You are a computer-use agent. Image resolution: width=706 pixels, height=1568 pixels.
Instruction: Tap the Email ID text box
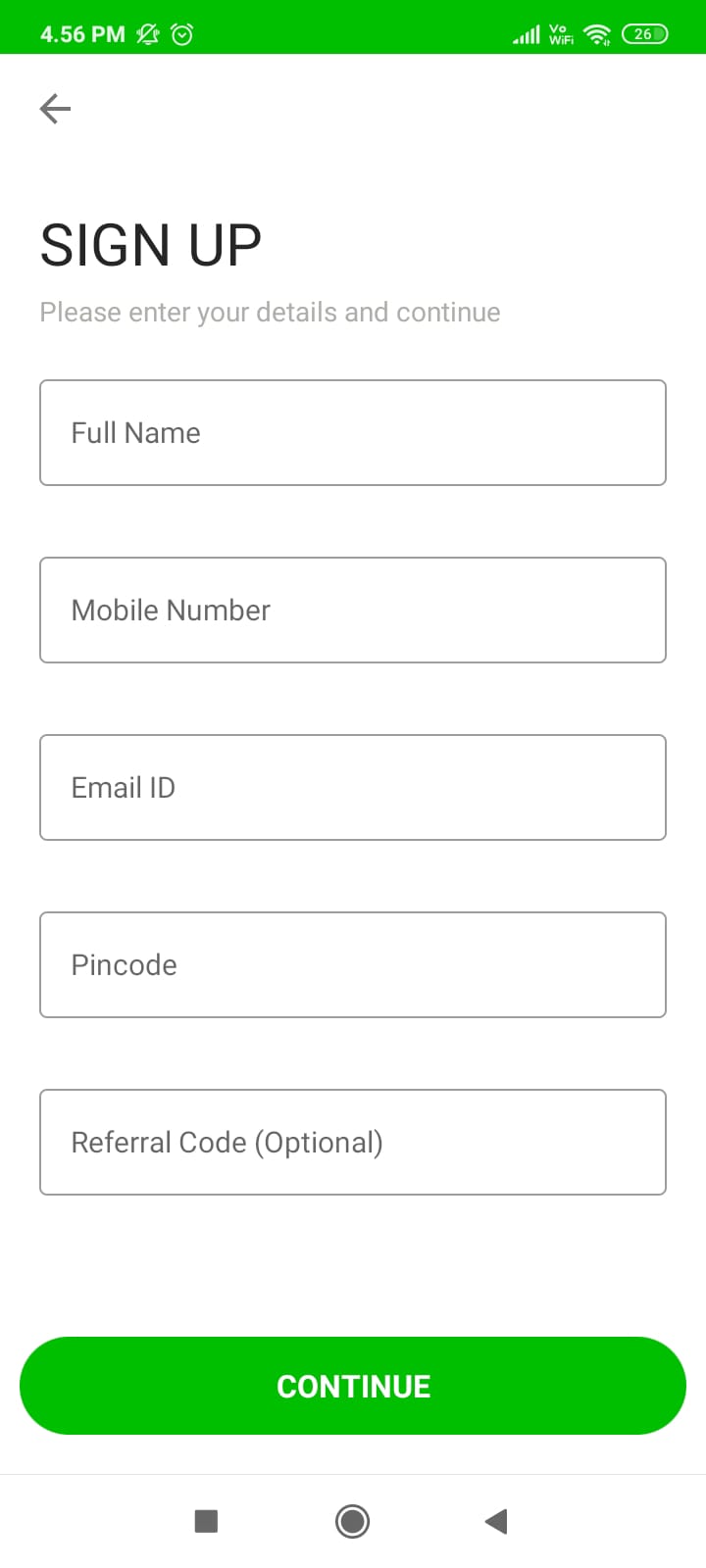pos(353,788)
